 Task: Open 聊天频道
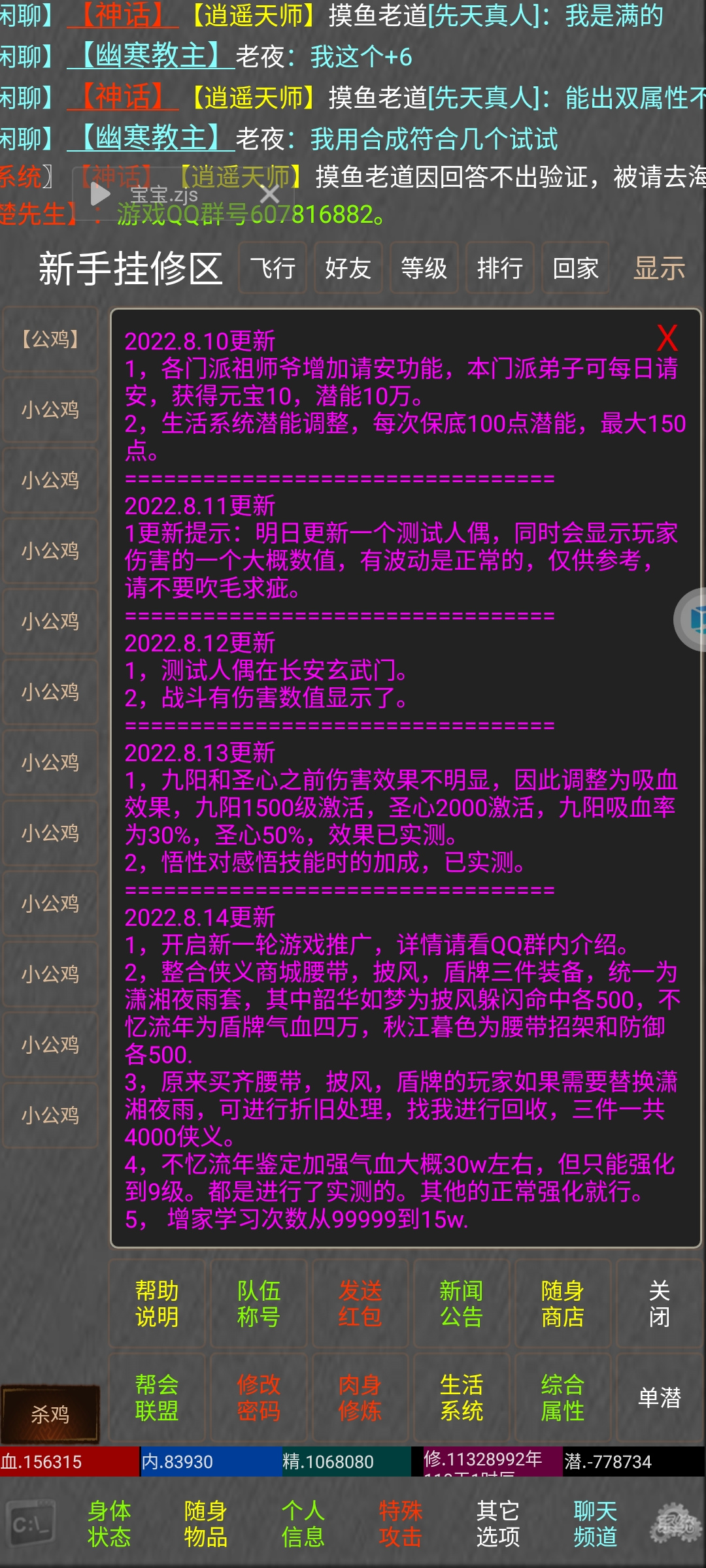coord(596,1524)
